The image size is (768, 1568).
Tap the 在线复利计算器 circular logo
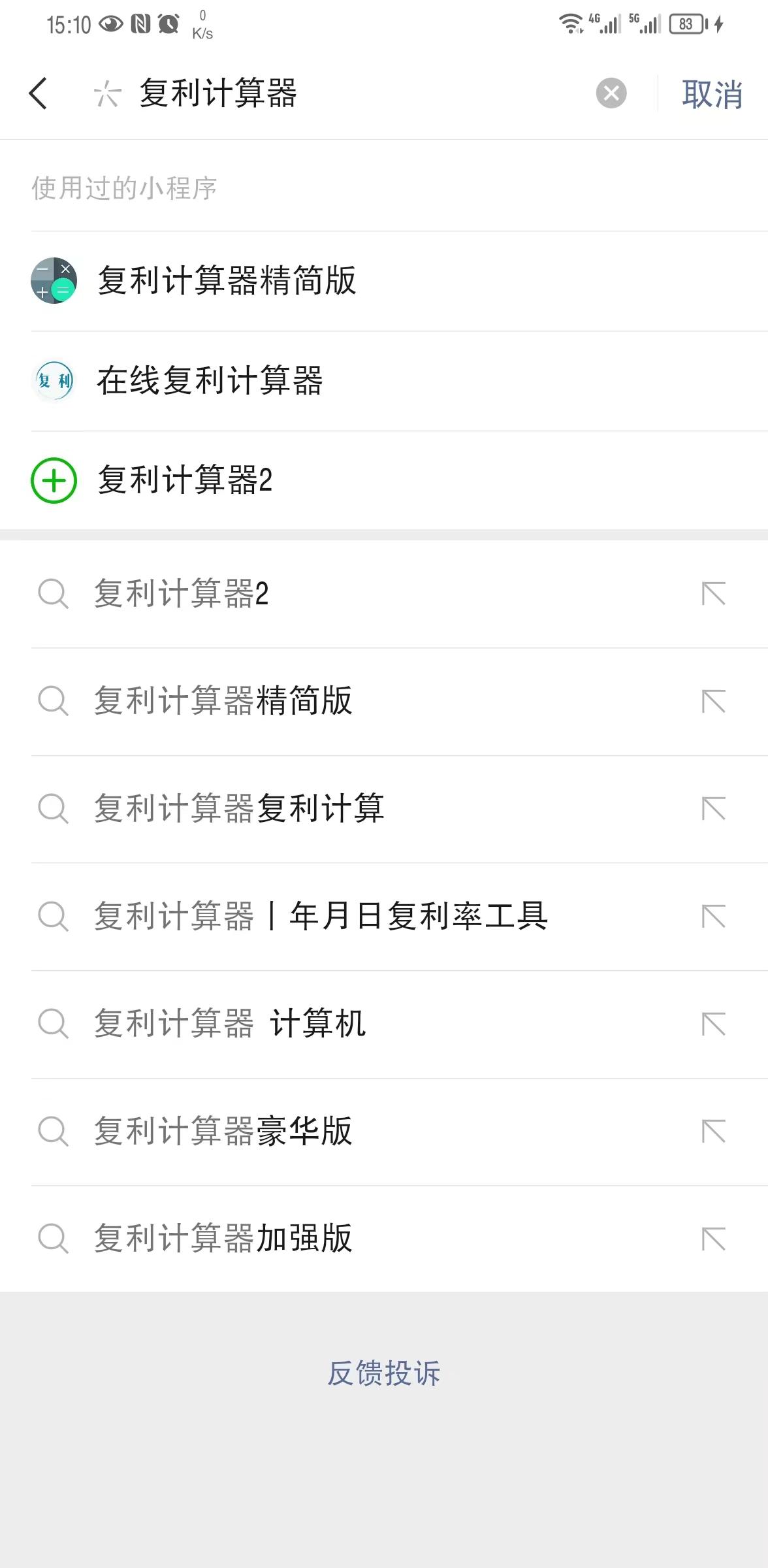(x=54, y=380)
